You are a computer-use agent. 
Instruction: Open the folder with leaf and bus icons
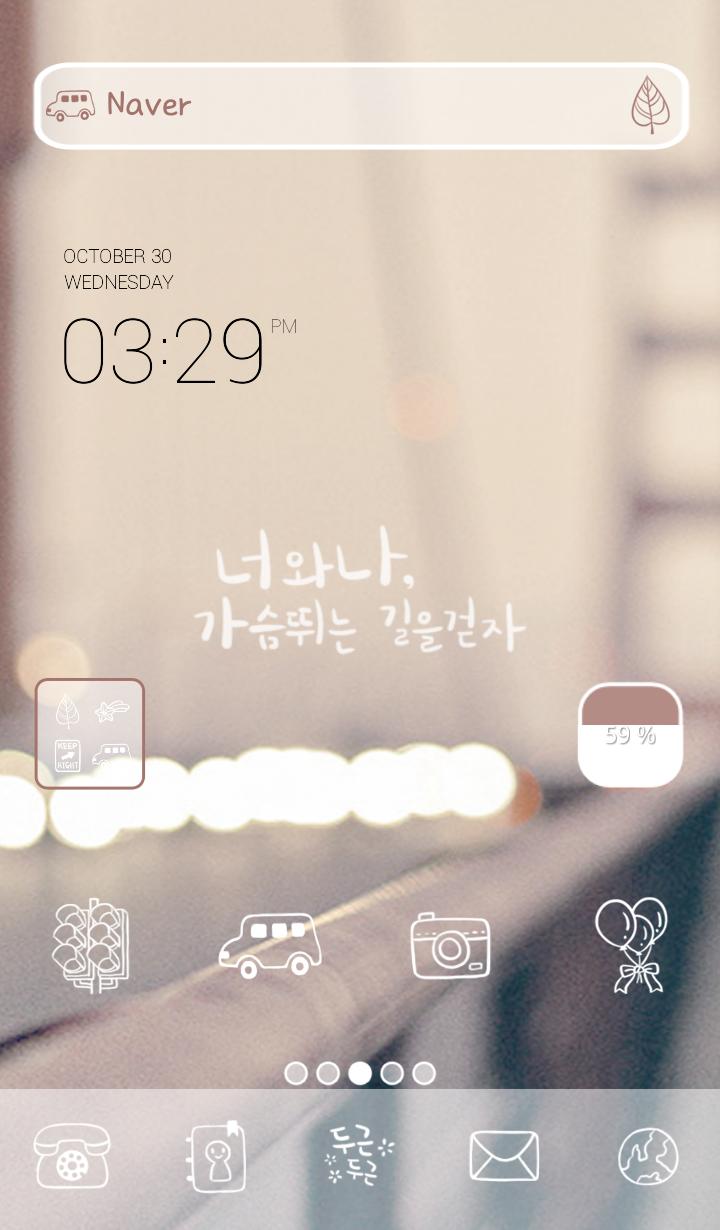coord(90,734)
